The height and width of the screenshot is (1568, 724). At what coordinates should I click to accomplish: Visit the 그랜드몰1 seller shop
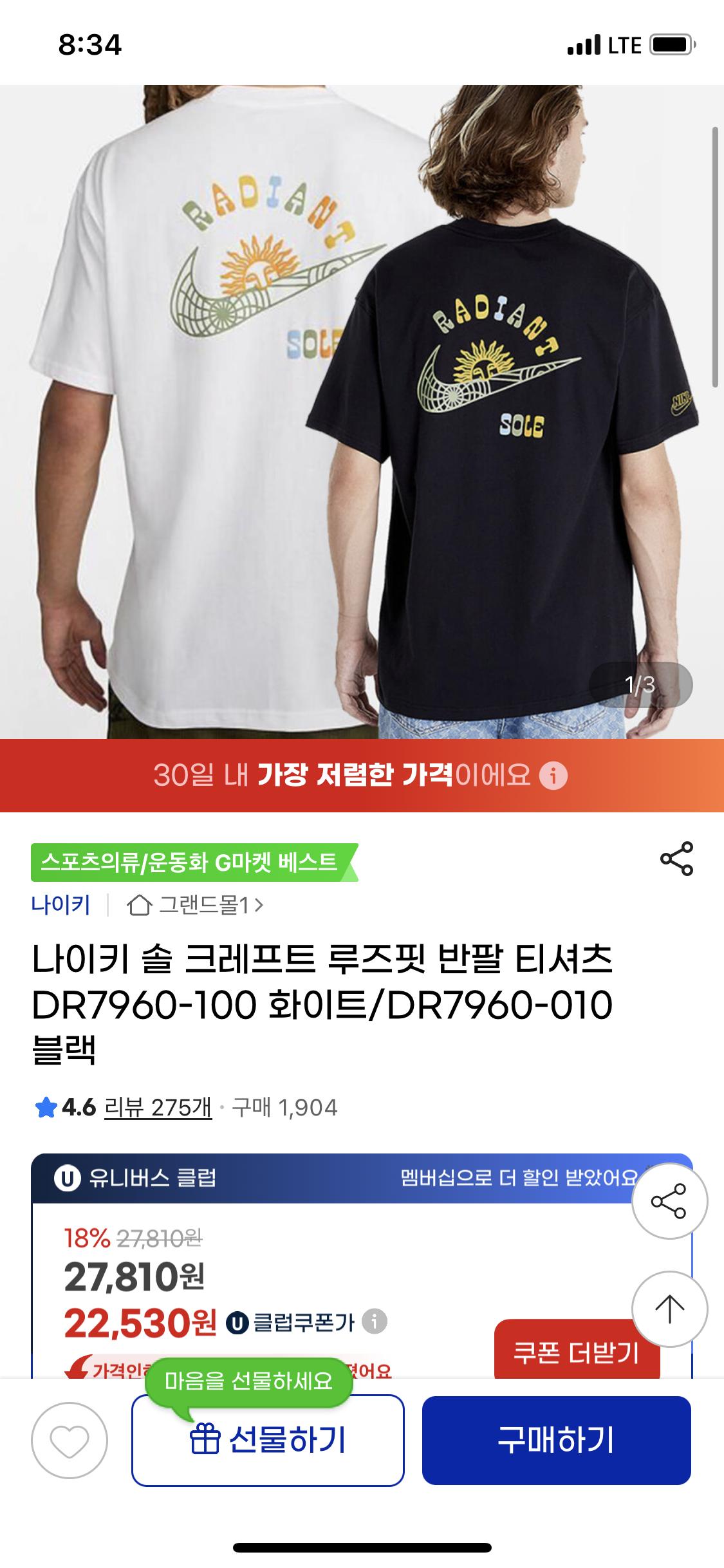coord(196,906)
